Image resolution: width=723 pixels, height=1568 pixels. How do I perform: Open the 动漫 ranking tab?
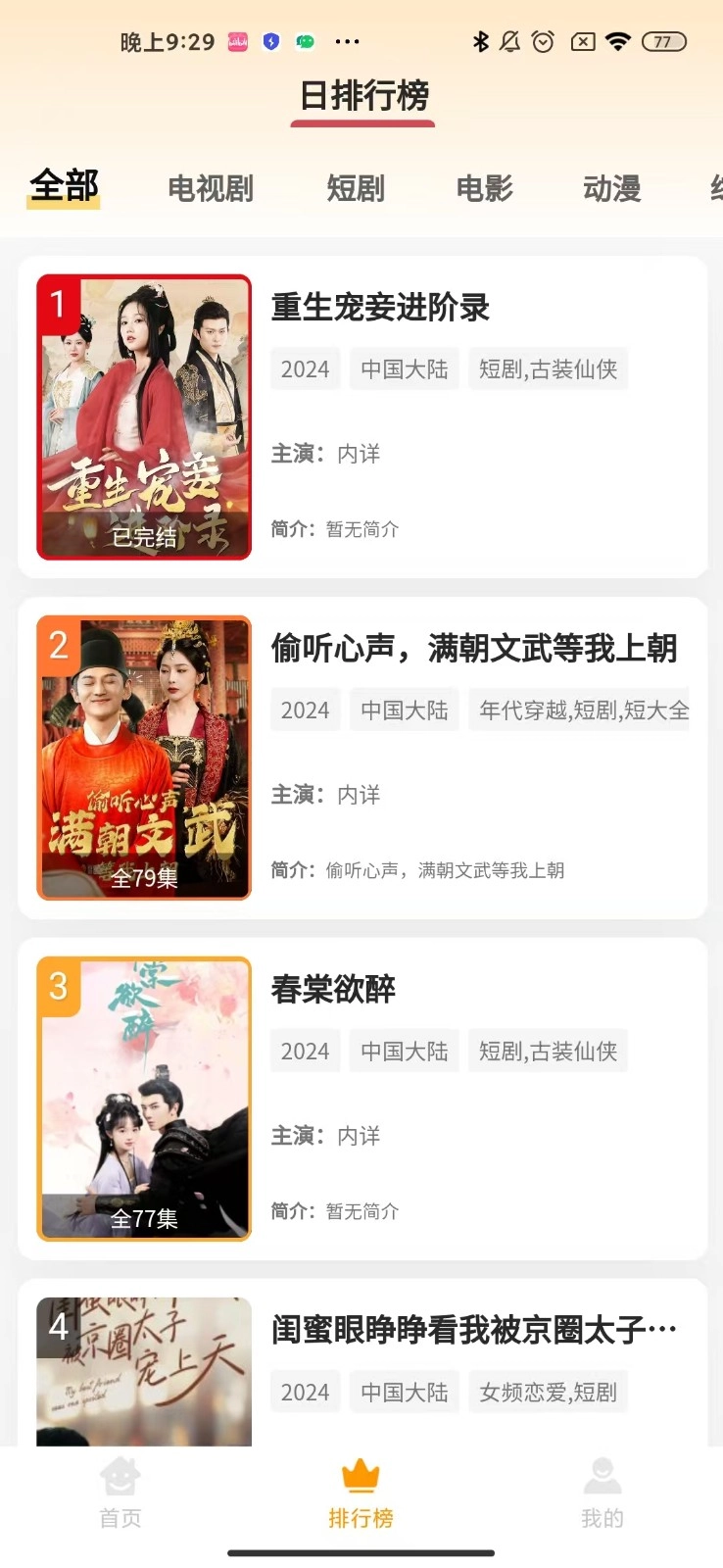[612, 188]
